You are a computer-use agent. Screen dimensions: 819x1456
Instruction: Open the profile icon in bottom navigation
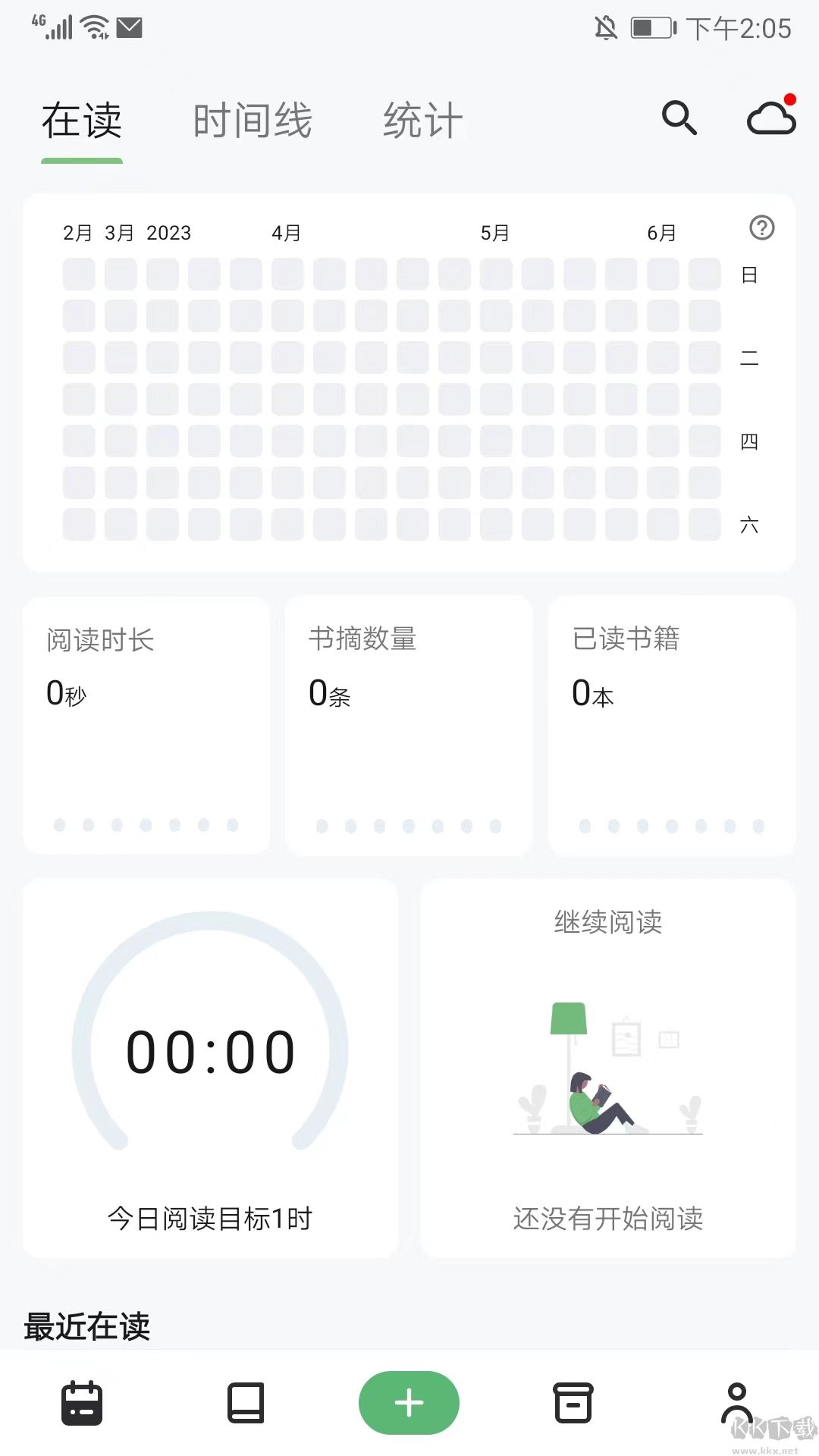pyautogui.click(x=736, y=1403)
